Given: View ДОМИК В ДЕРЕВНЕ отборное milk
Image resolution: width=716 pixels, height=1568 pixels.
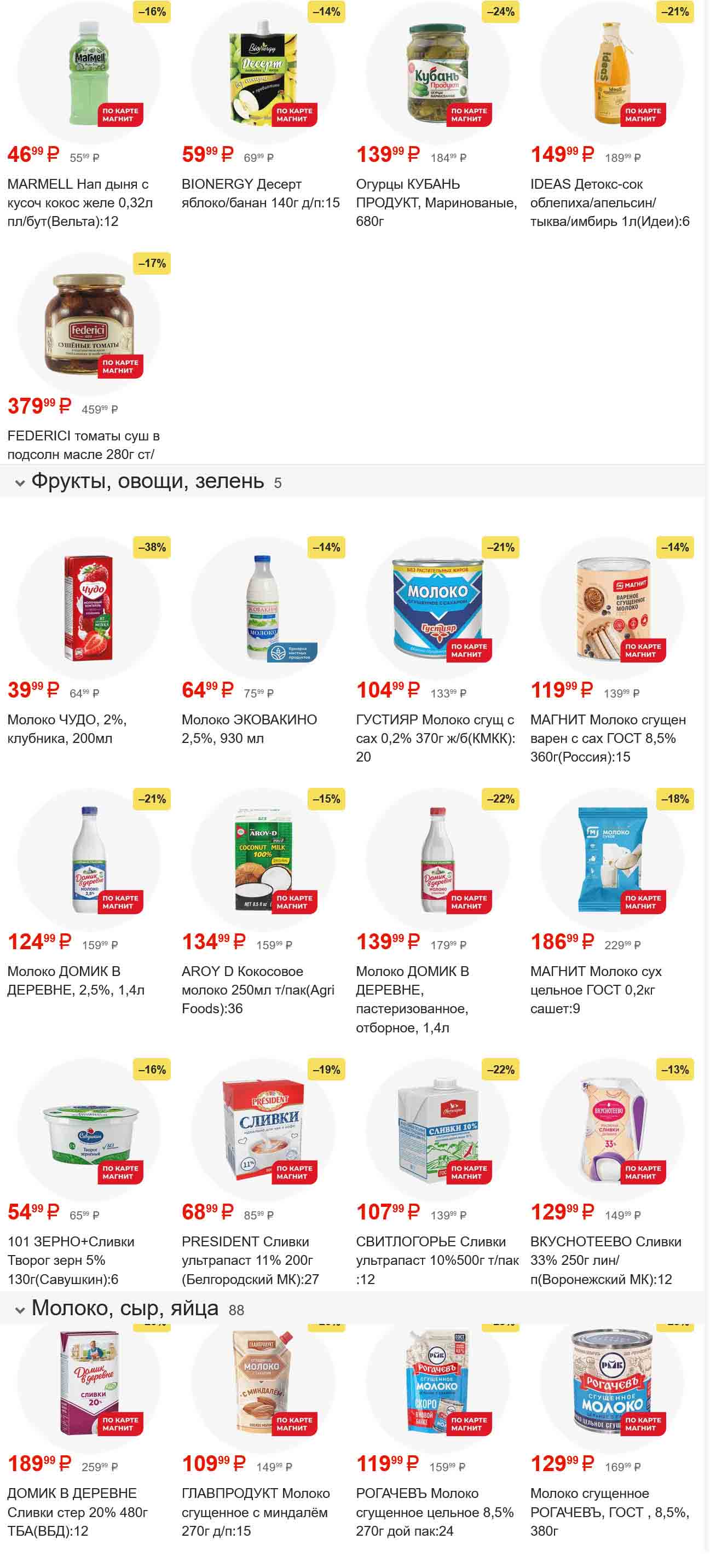Looking at the screenshot, I should [x=437, y=860].
